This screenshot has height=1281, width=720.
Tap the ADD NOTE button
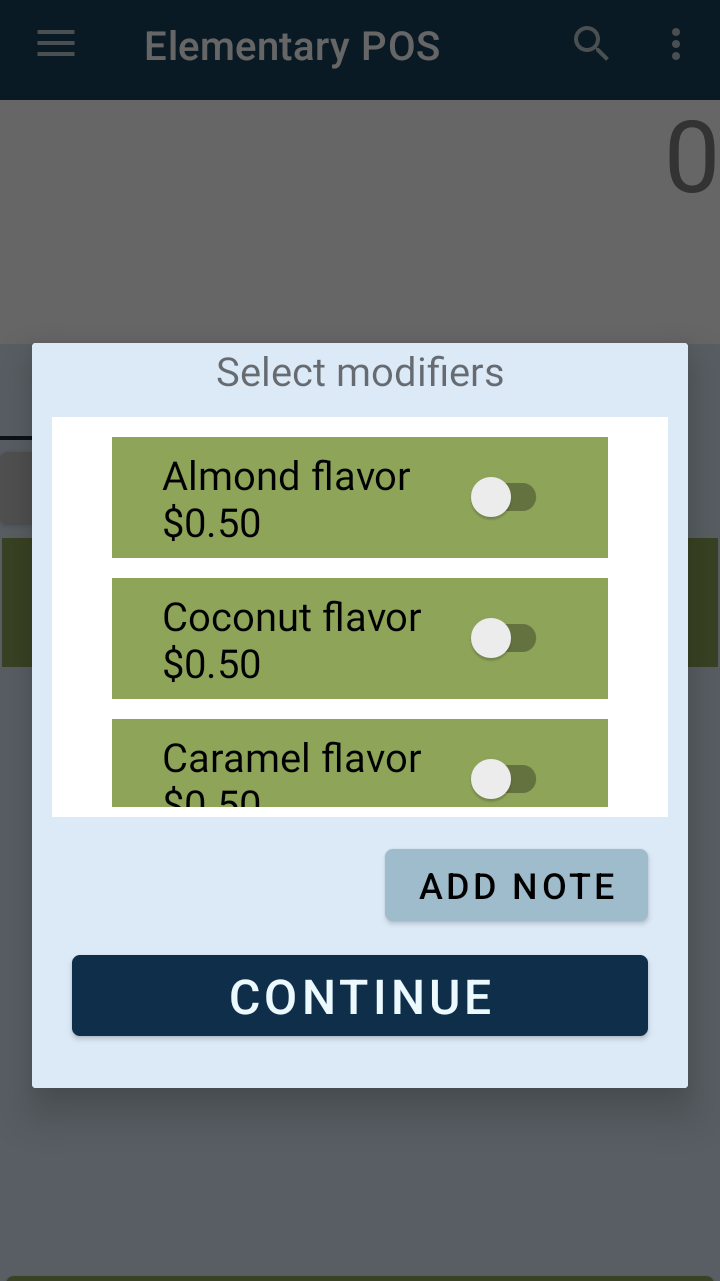click(x=516, y=885)
